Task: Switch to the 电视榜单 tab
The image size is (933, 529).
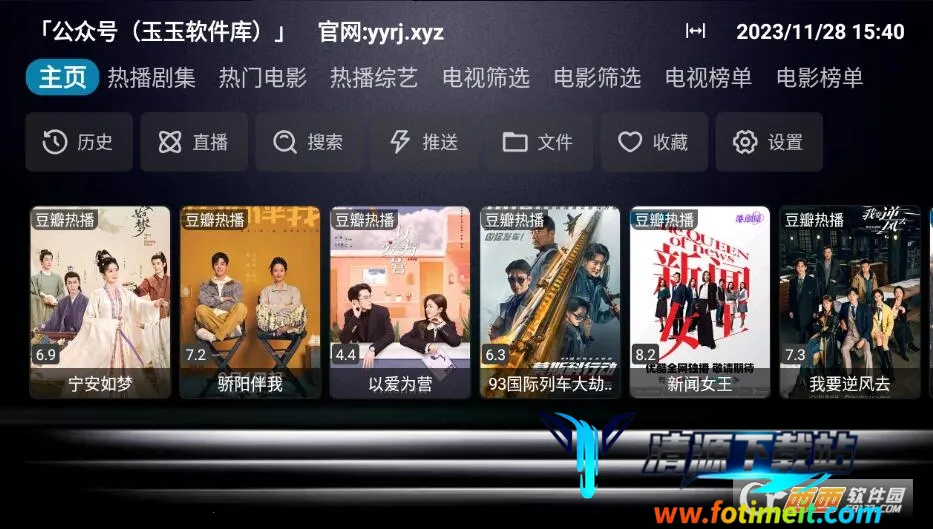Action: tap(708, 78)
